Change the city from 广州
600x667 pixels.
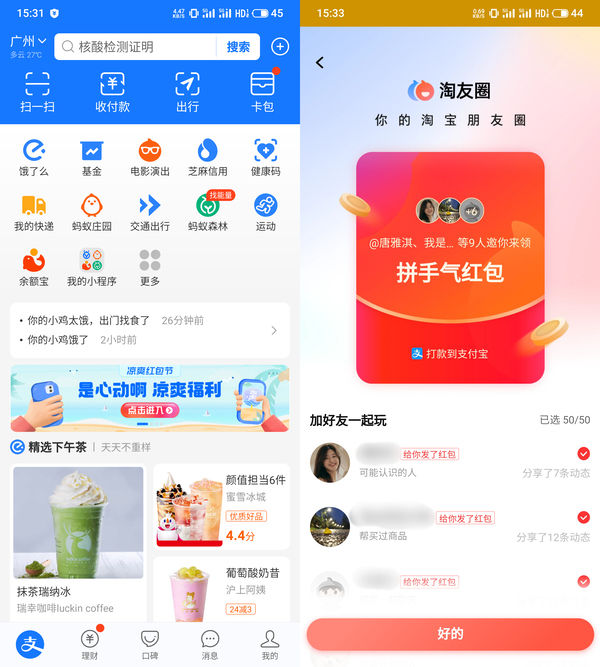pyautogui.click(x=28, y=42)
